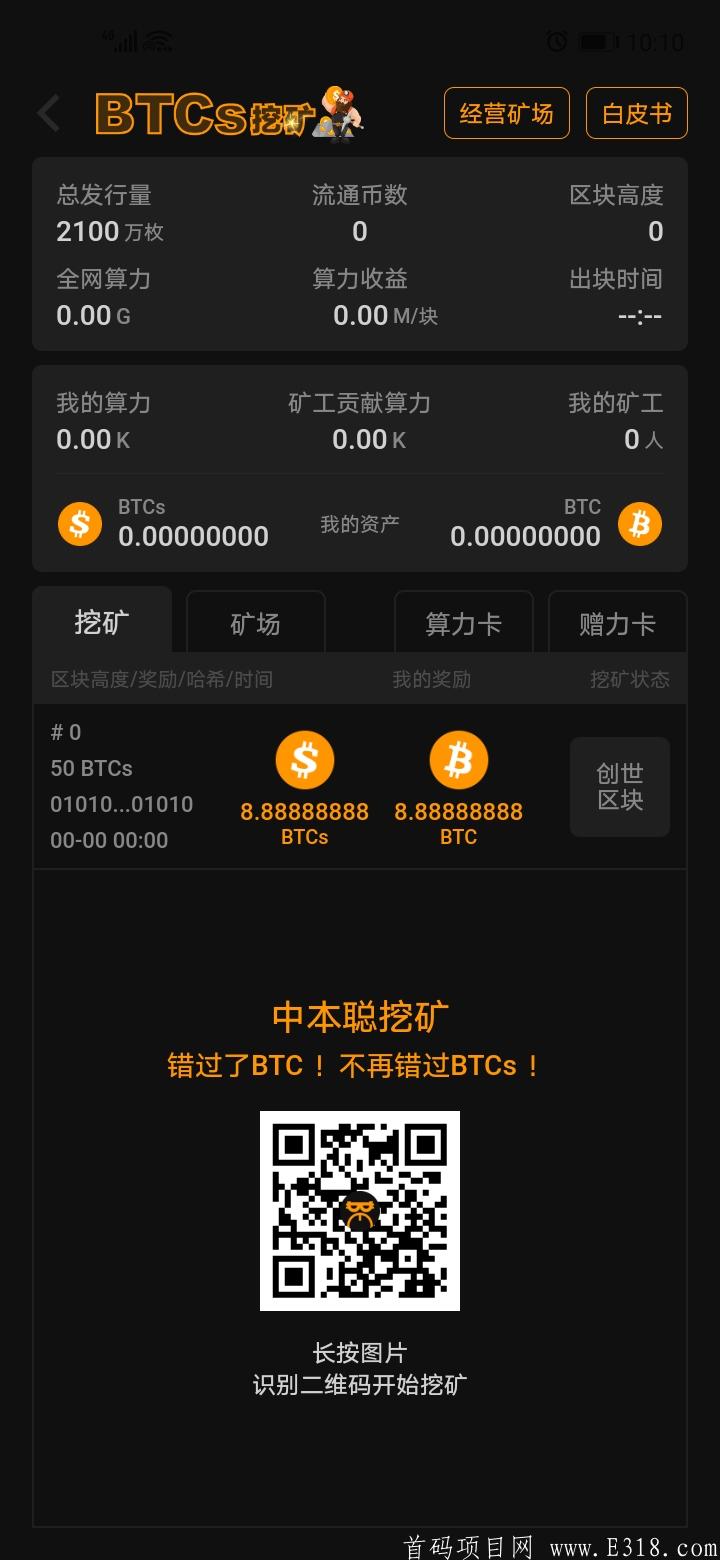Tap the alarm clock icon in the status bar
The height and width of the screenshot is (1560, 720).
[x=555, y=41]
